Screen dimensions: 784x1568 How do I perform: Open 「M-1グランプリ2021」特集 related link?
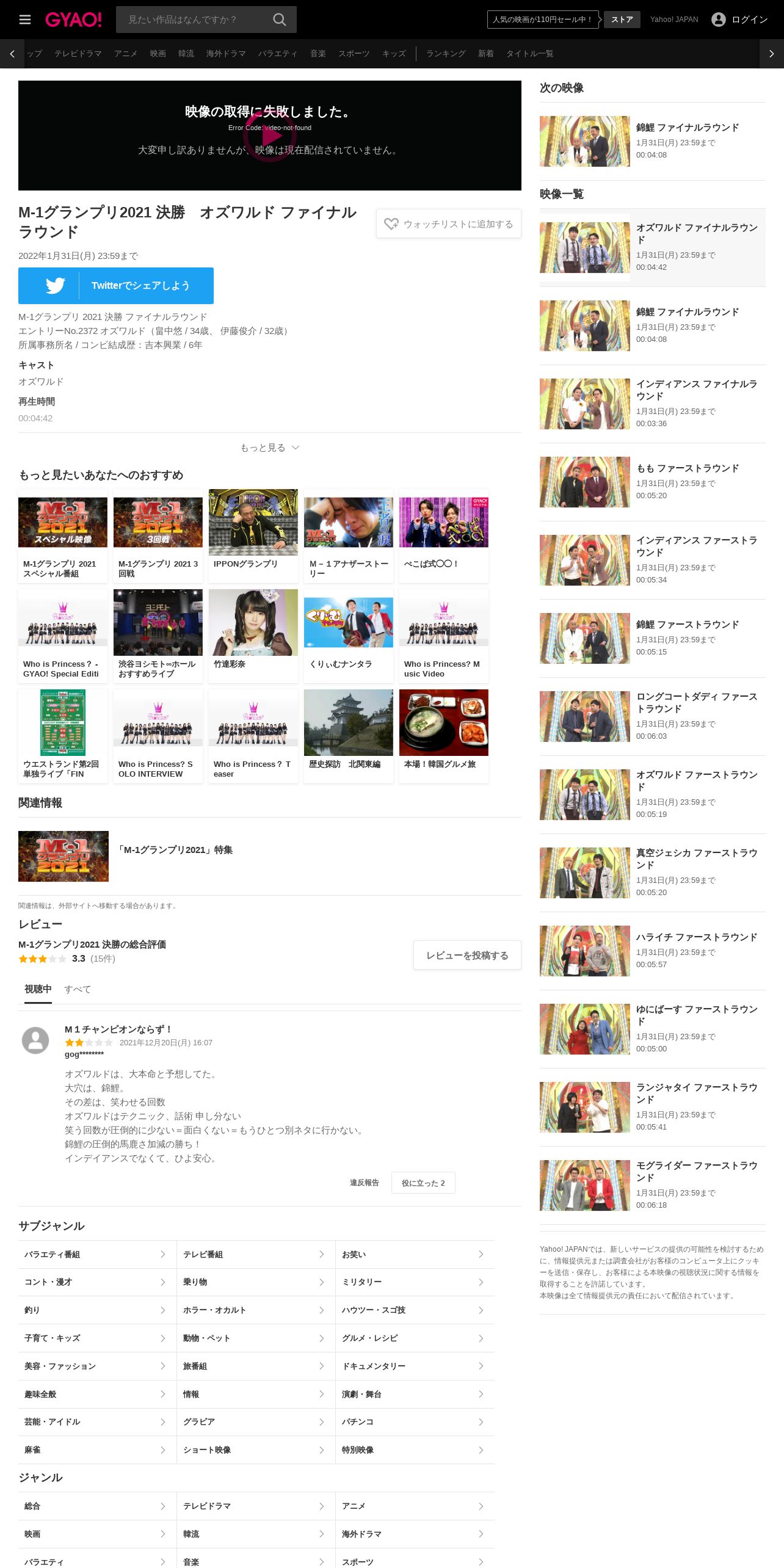[x=174, y=850]
